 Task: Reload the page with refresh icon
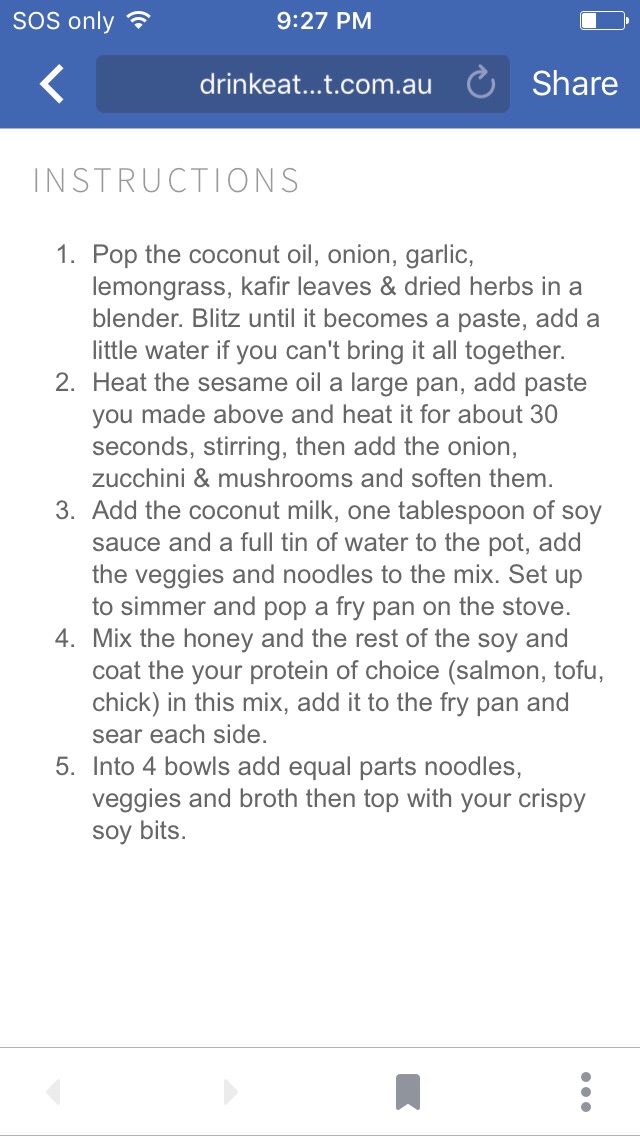point(481,84)
